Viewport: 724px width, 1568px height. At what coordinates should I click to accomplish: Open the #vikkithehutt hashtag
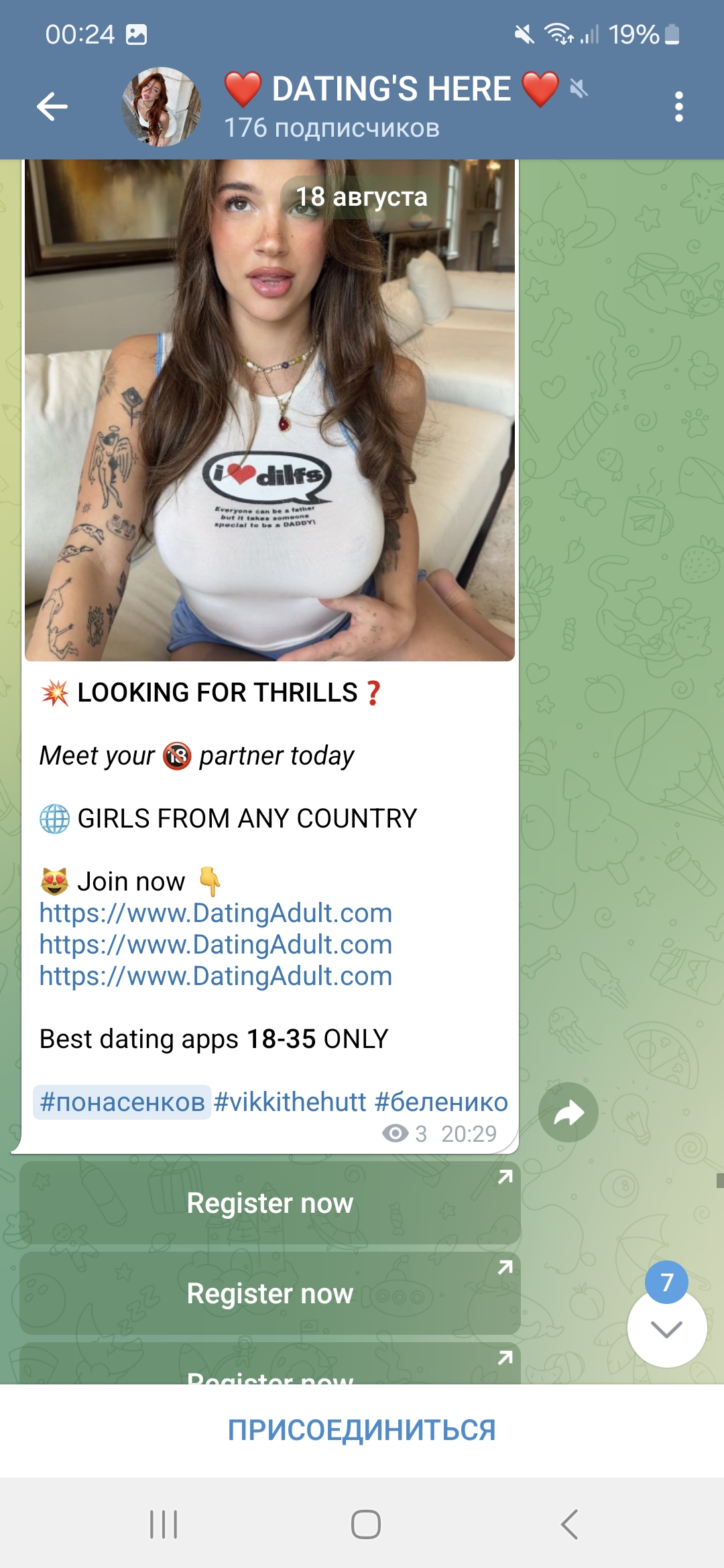coord(290,1102)
